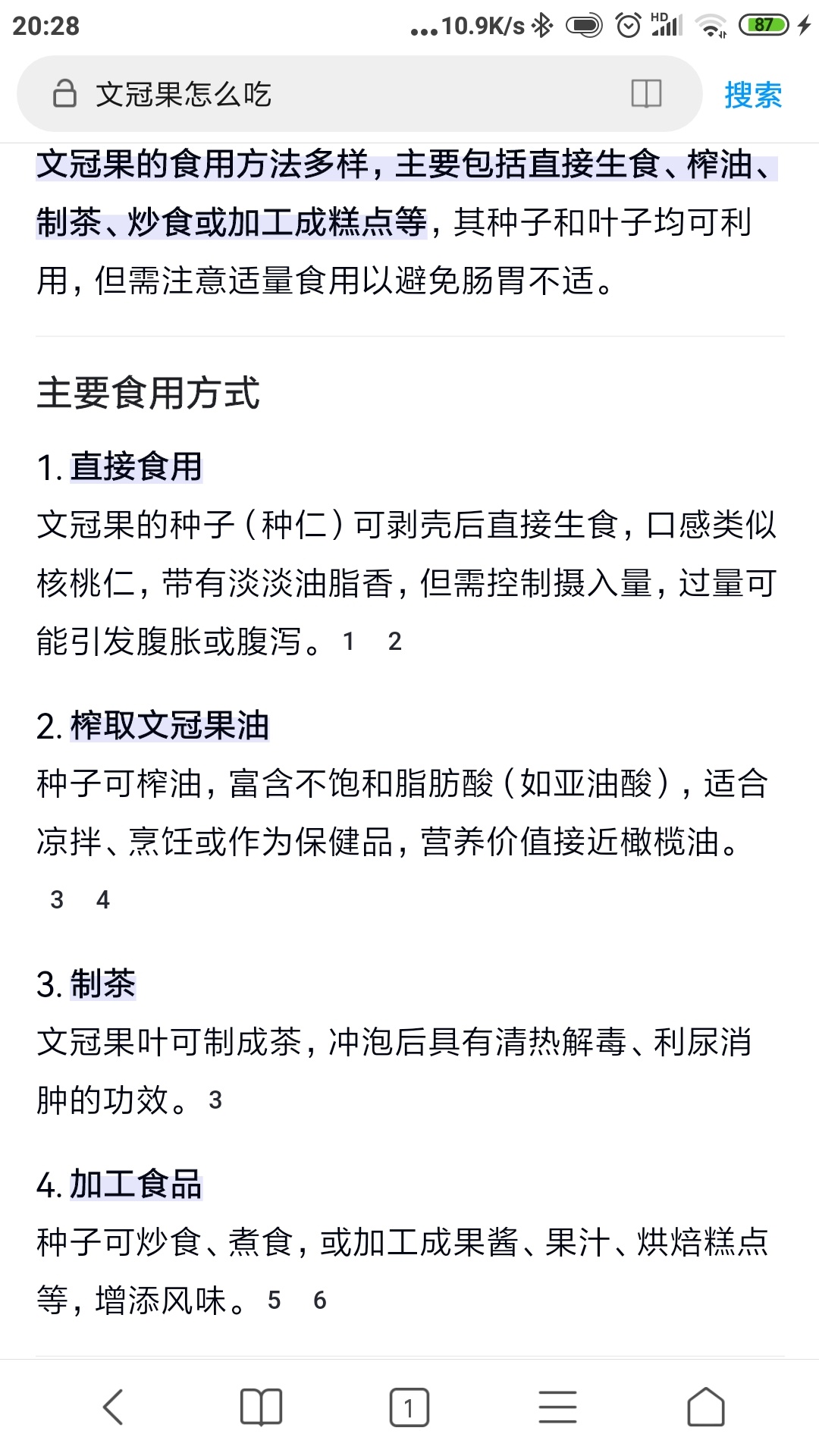Screen dimensions: 819x1456
Task: Open the highlighted 加工食品 link
Action: 136,1185
